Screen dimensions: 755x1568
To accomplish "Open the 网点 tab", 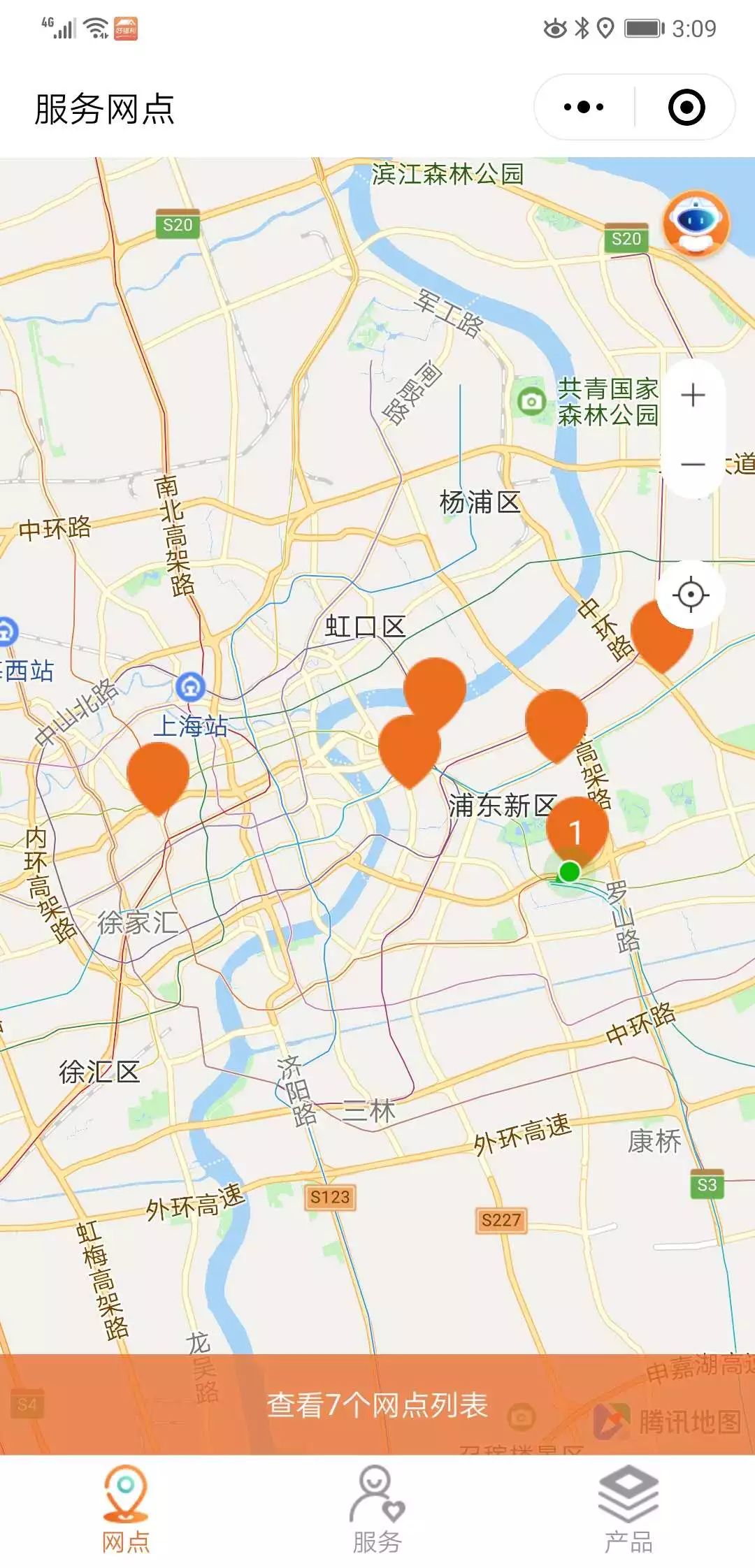I will pyautogui.click(x=126, y=1509).
